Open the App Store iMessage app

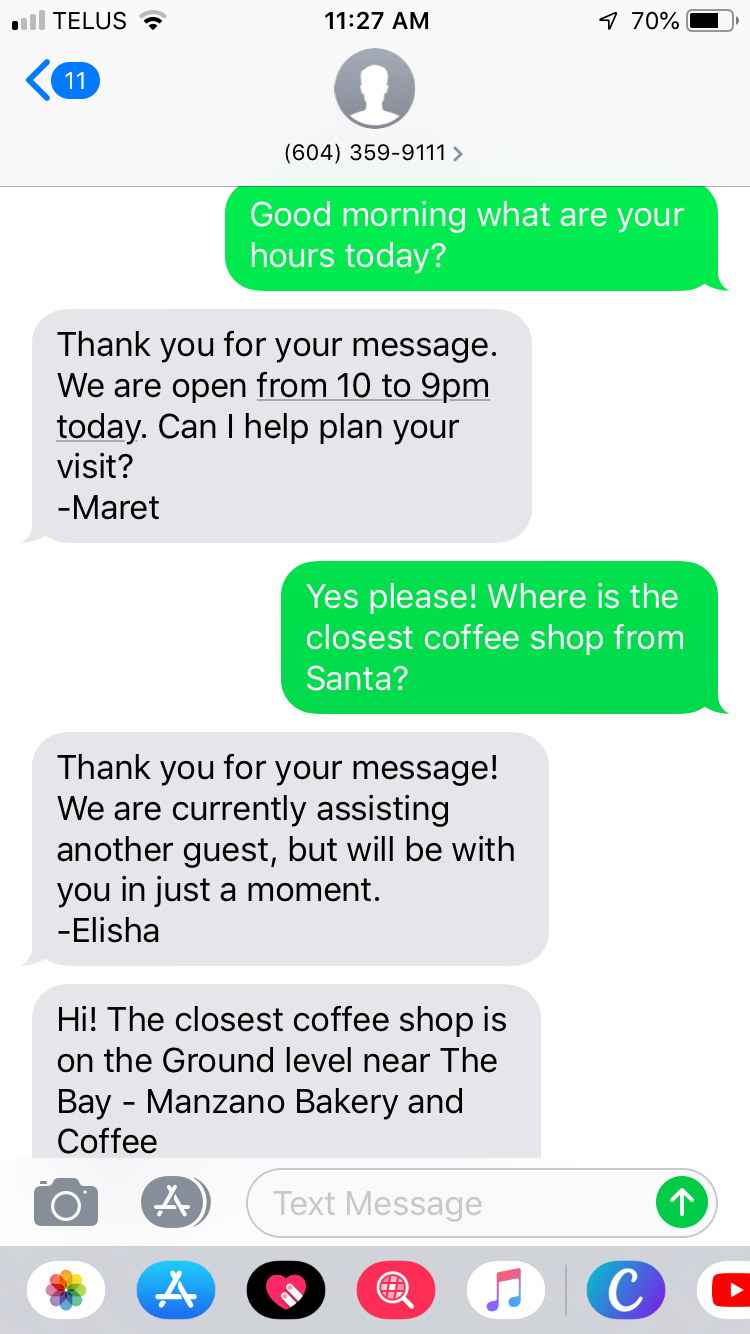[177, 1289]
